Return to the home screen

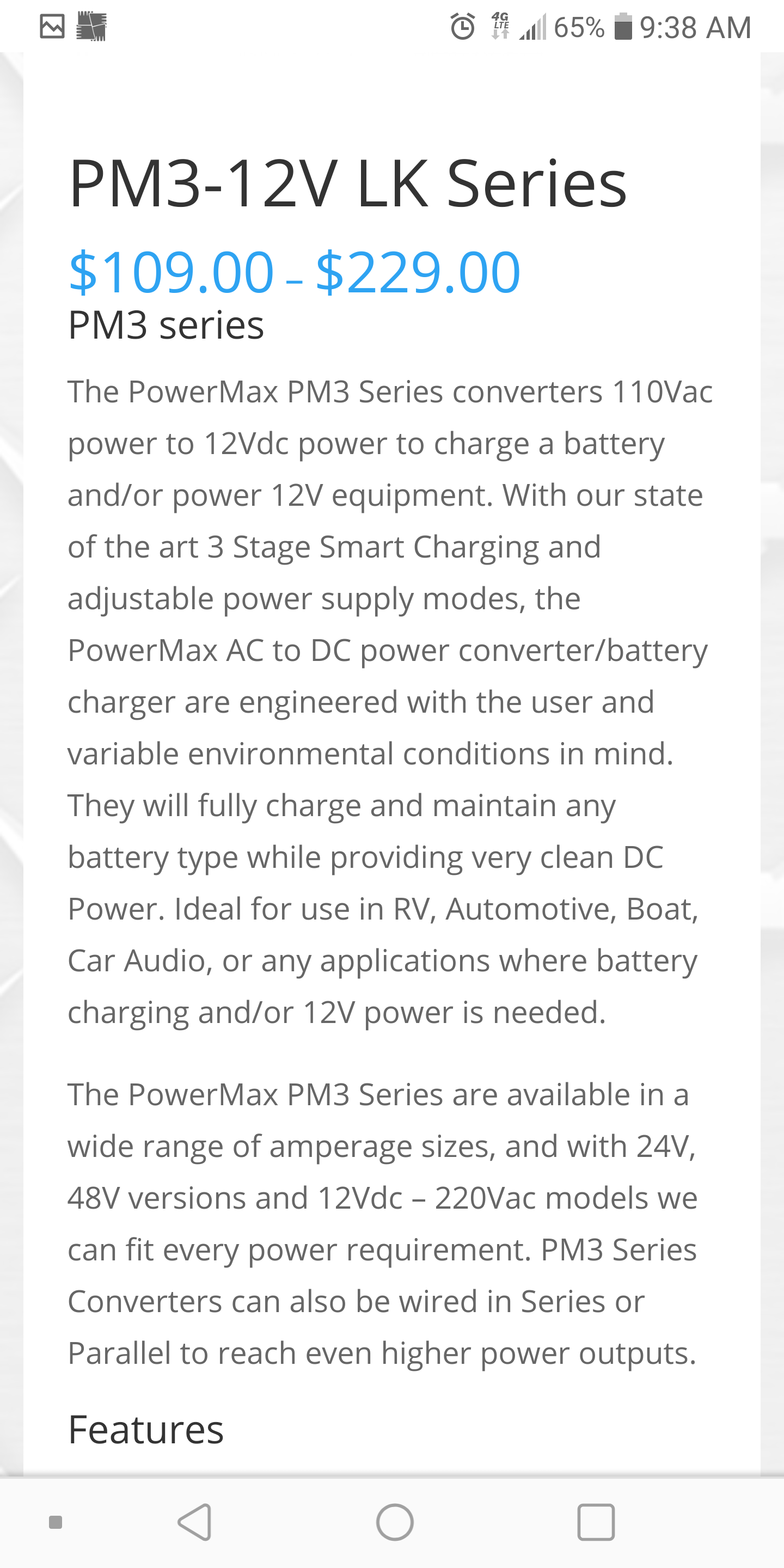click(394, 1522)
